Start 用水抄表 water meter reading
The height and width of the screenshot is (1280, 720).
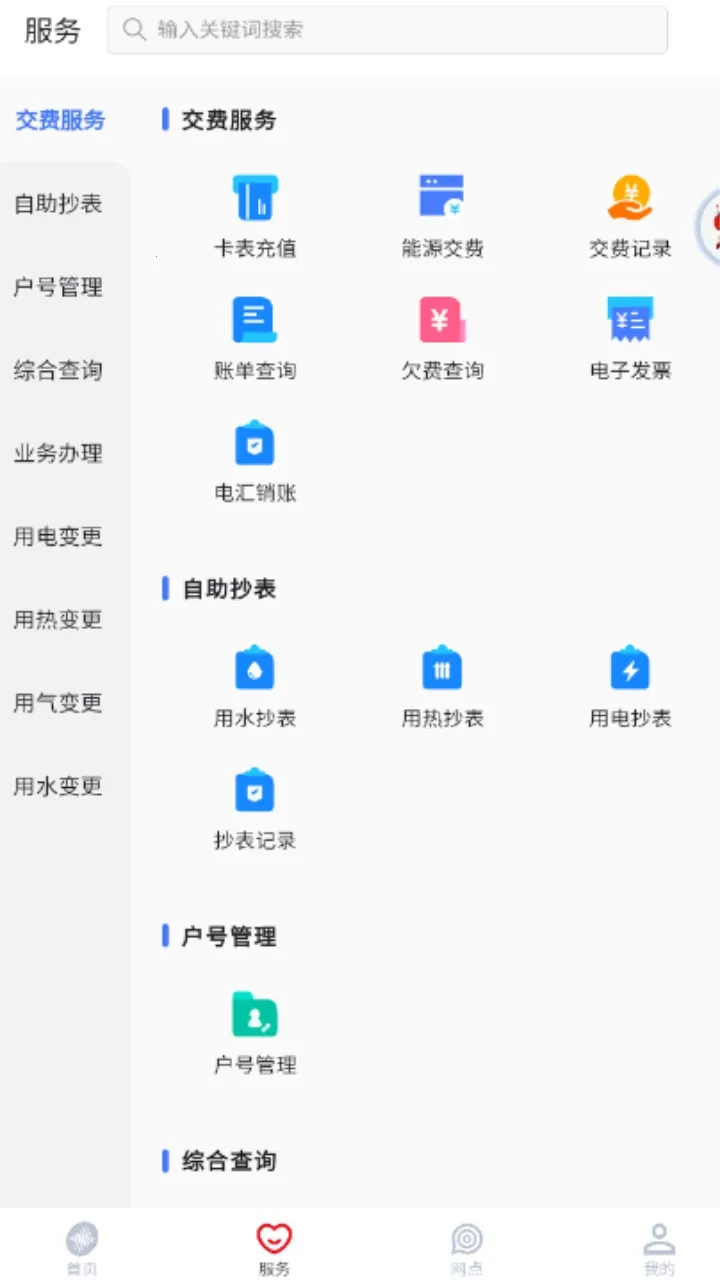click(x=255, y=686)
